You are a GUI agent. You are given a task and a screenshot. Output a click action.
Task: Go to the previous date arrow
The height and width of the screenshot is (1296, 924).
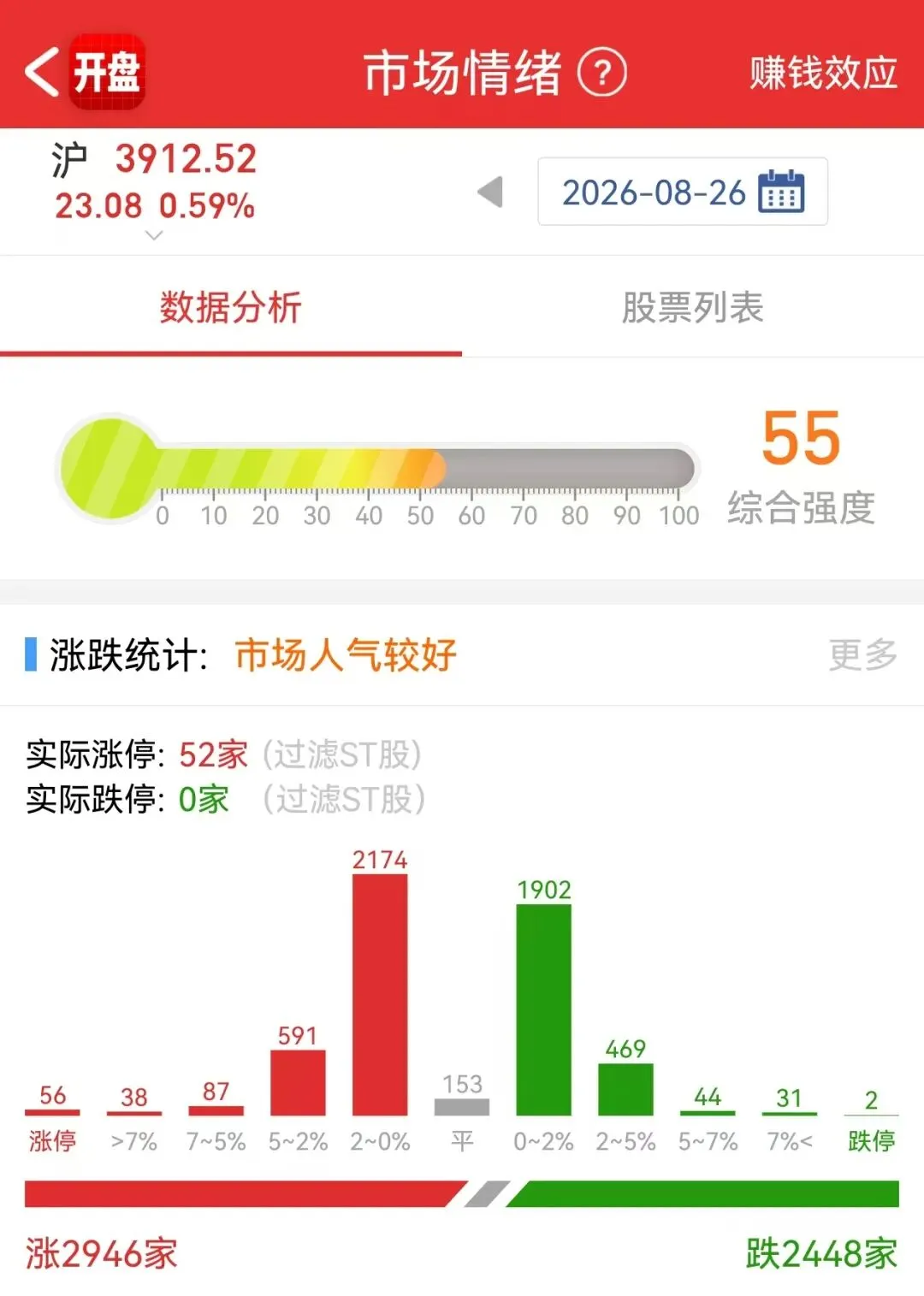tap(490, 192)
